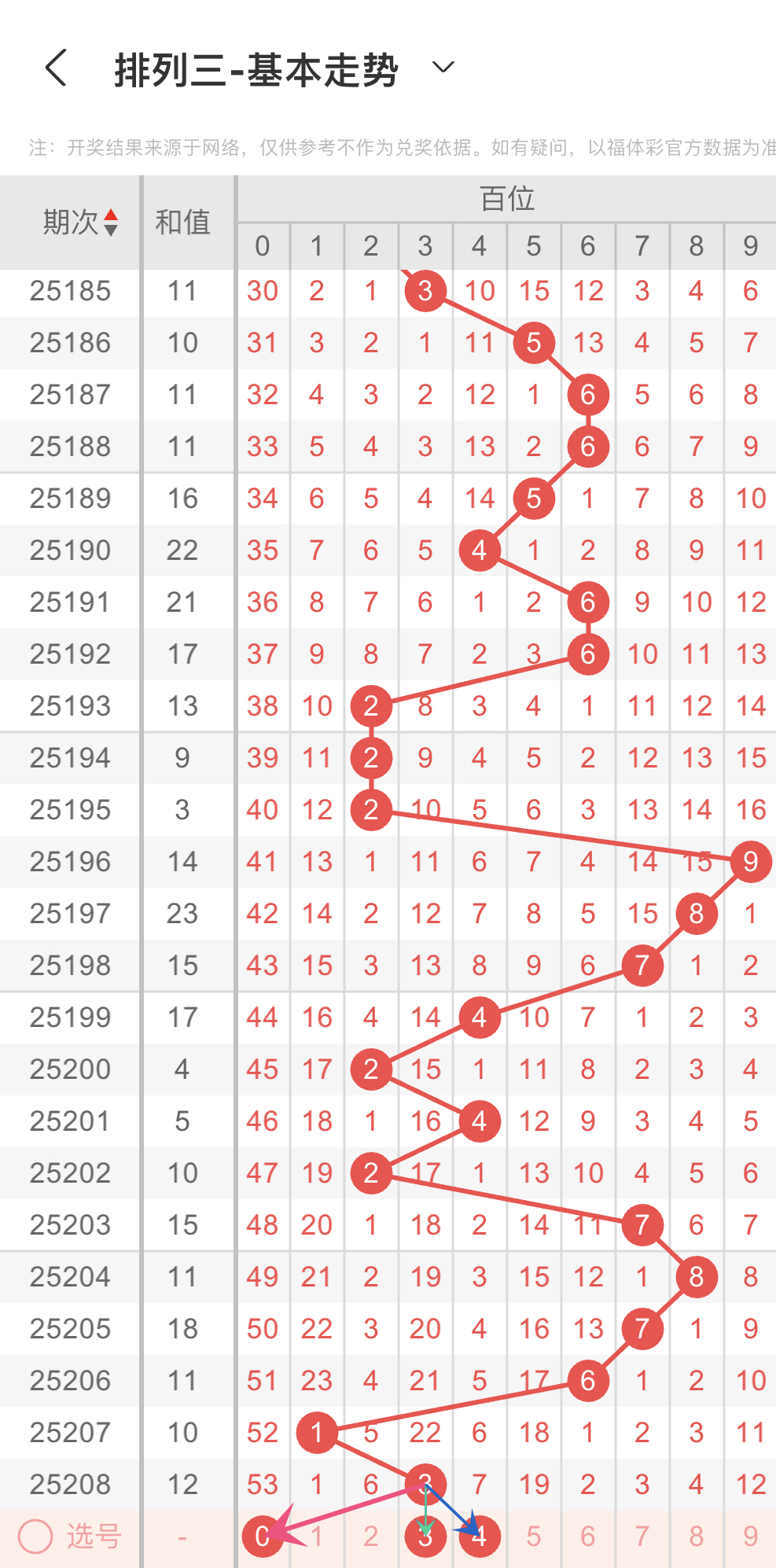Unselect number 4 in the 选号 row
This screenshot has height=1568, width=776.
(480, 1536)
